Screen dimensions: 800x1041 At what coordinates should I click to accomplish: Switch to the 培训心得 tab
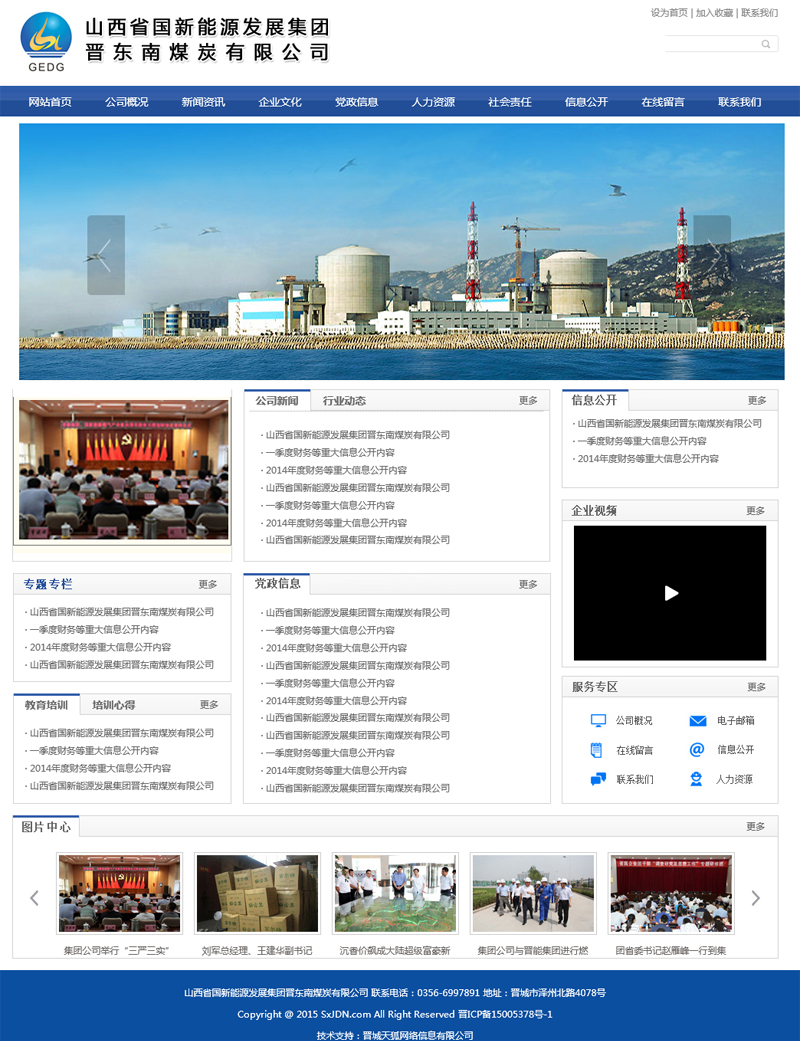[114, 705]
